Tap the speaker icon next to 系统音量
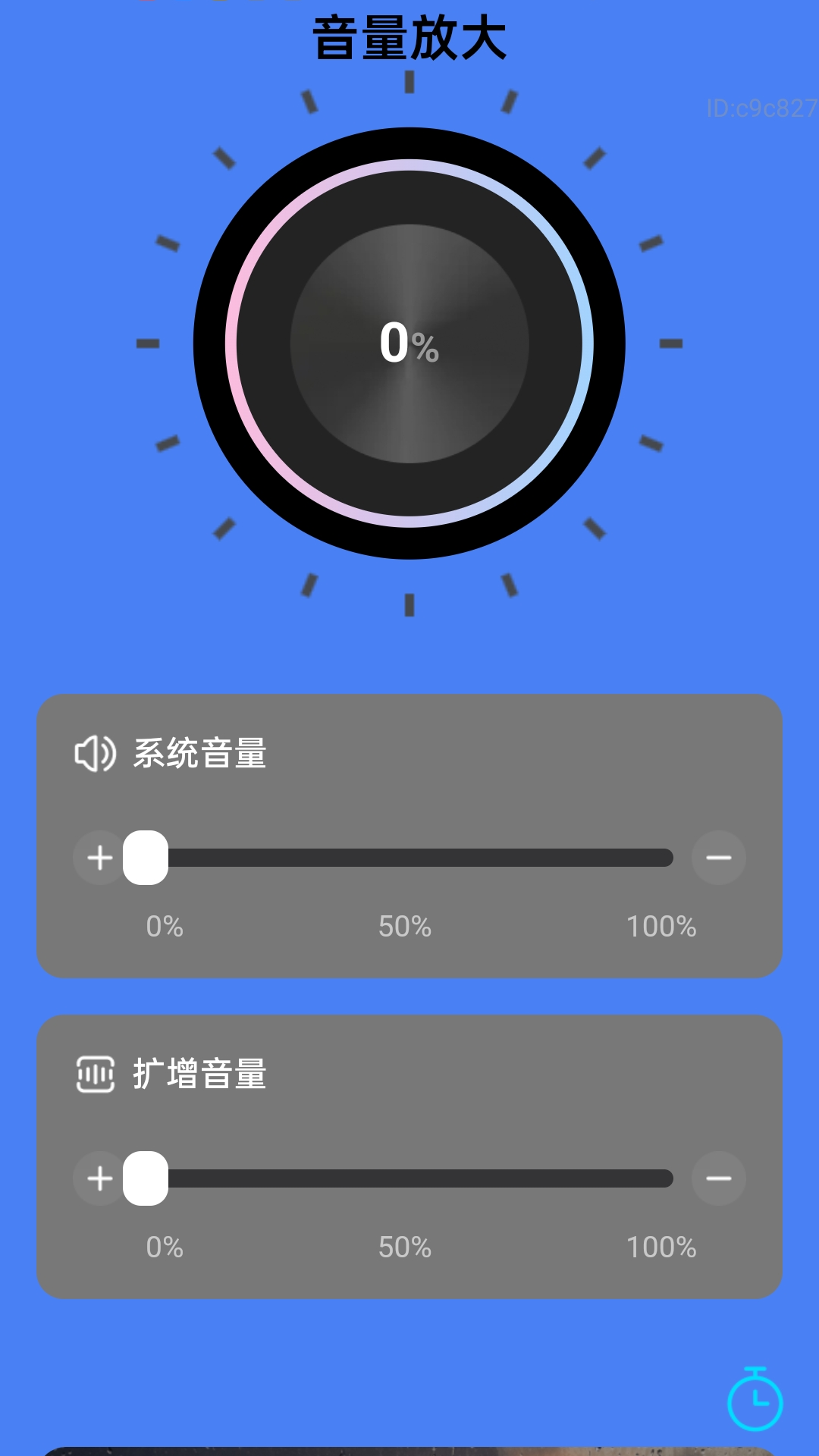Viewport: 819px width, 1456px height. 94,755
